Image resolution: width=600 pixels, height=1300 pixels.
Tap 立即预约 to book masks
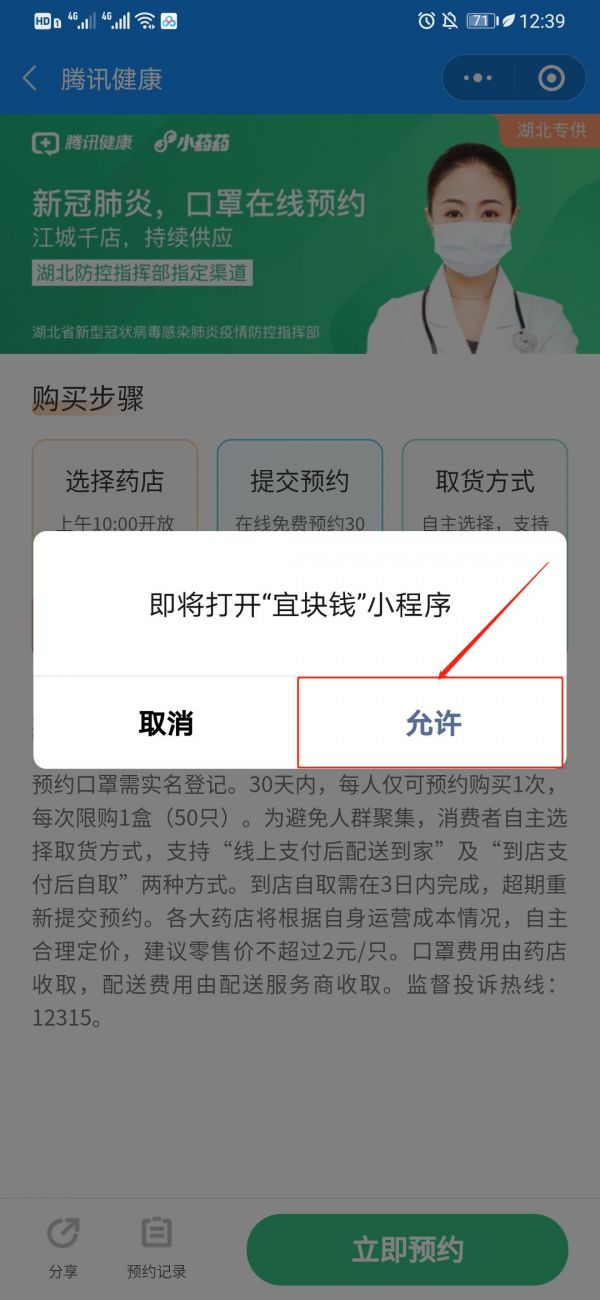click(407, 1249)
